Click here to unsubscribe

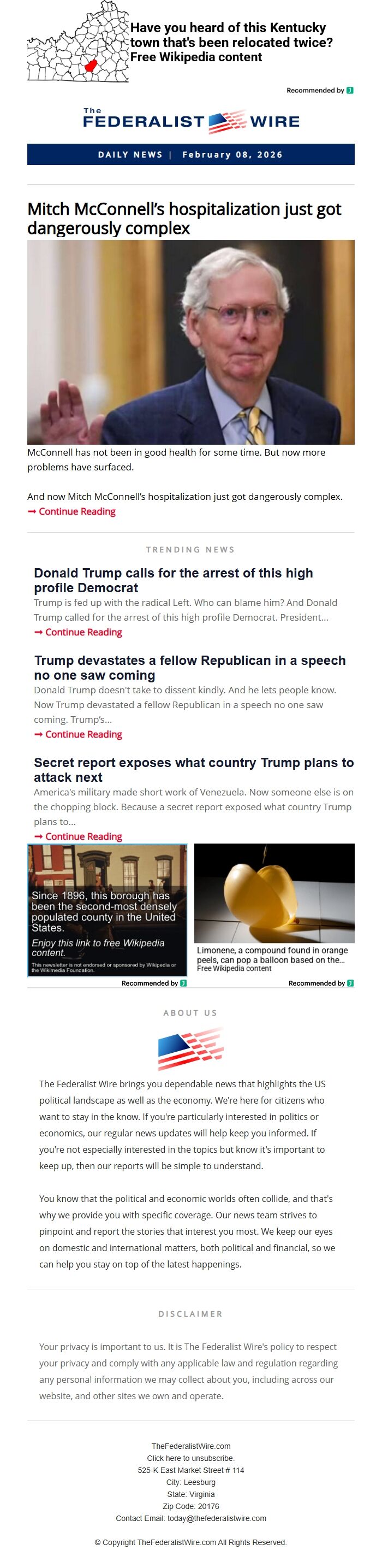pos(190,1458)
